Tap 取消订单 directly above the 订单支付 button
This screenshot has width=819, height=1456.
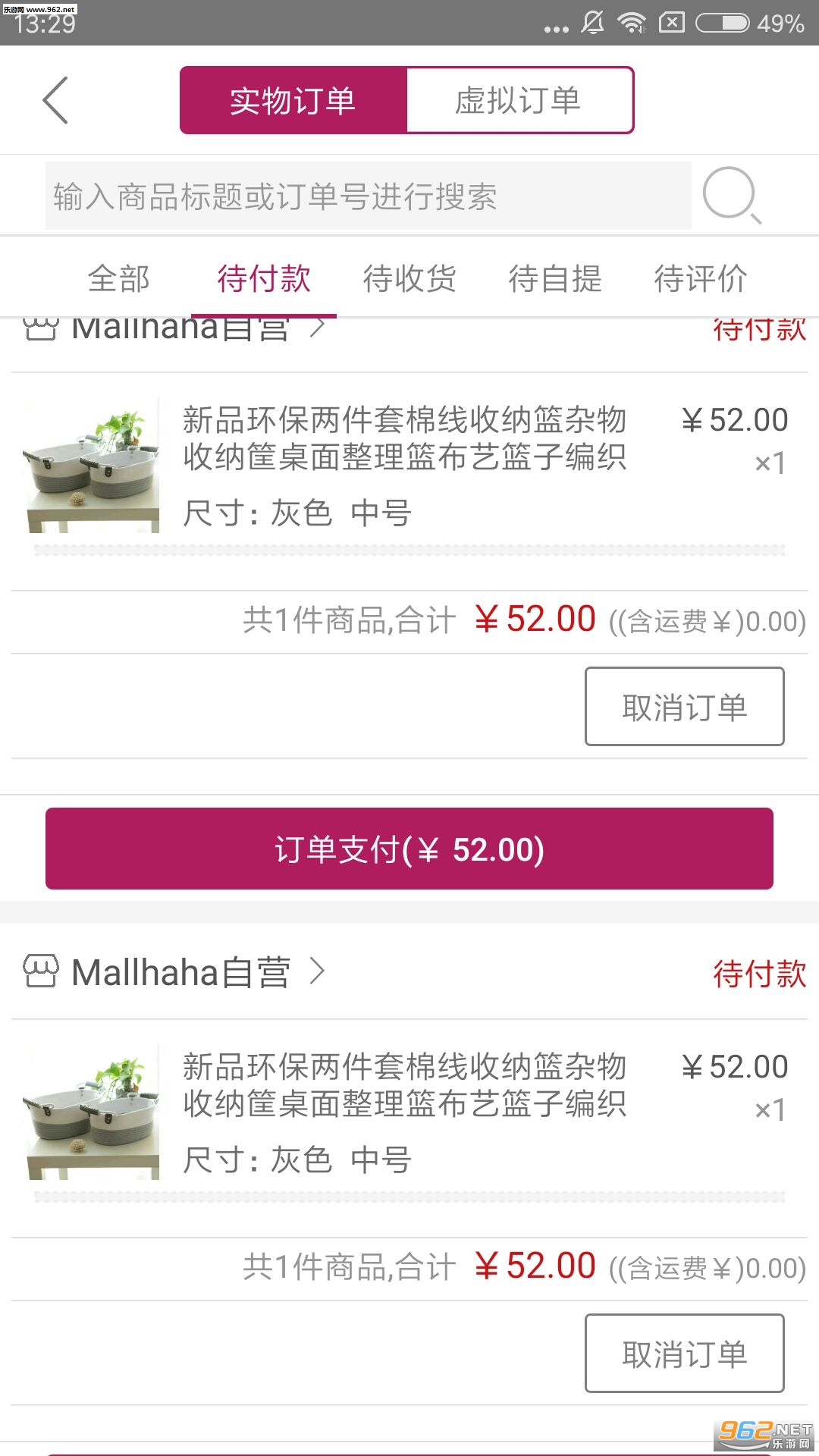(684, 706)
